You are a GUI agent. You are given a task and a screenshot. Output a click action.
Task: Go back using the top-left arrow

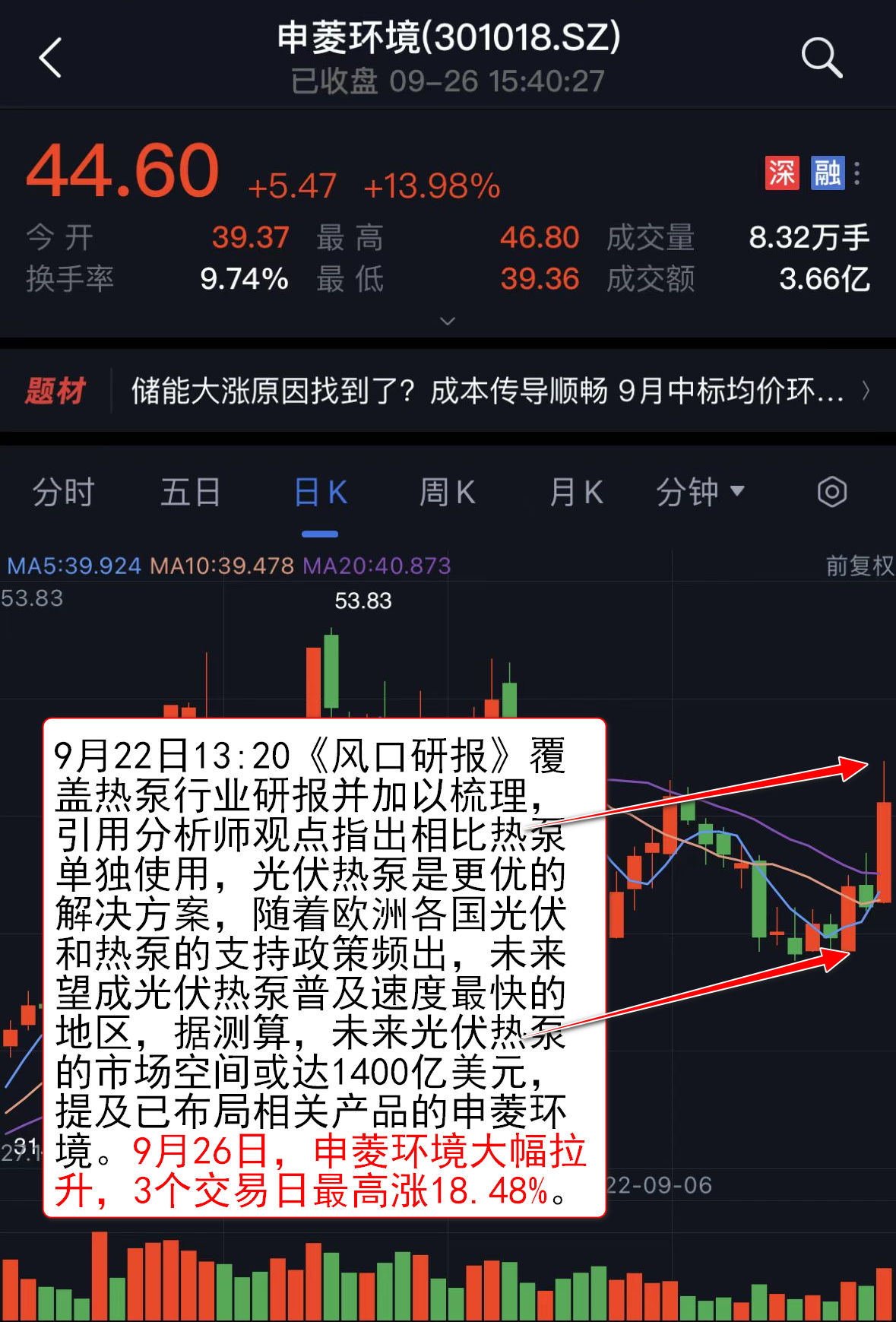(50, 58)
